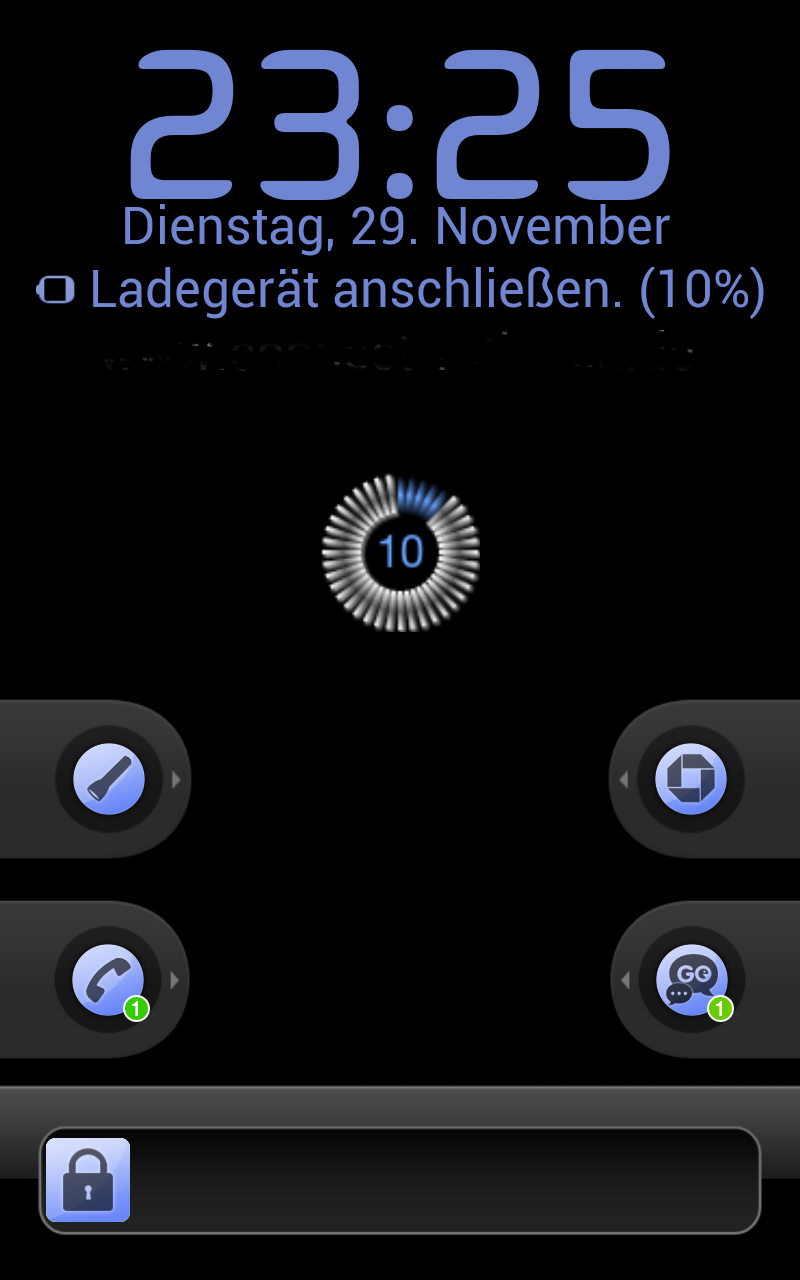Open the GO SMS messaging shortcut

click(691, 980)
